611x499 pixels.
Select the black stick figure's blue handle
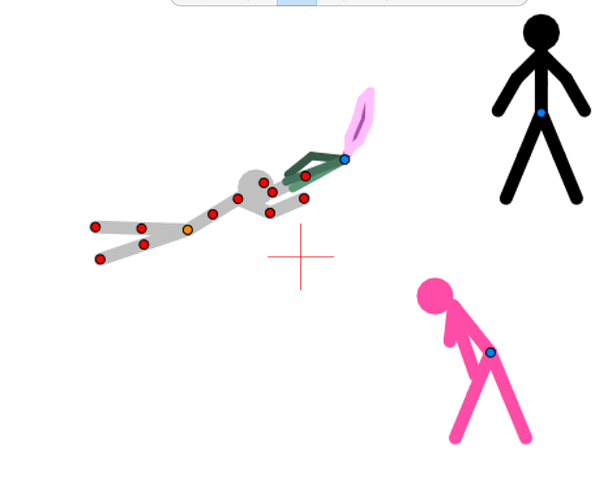point(541,113)
